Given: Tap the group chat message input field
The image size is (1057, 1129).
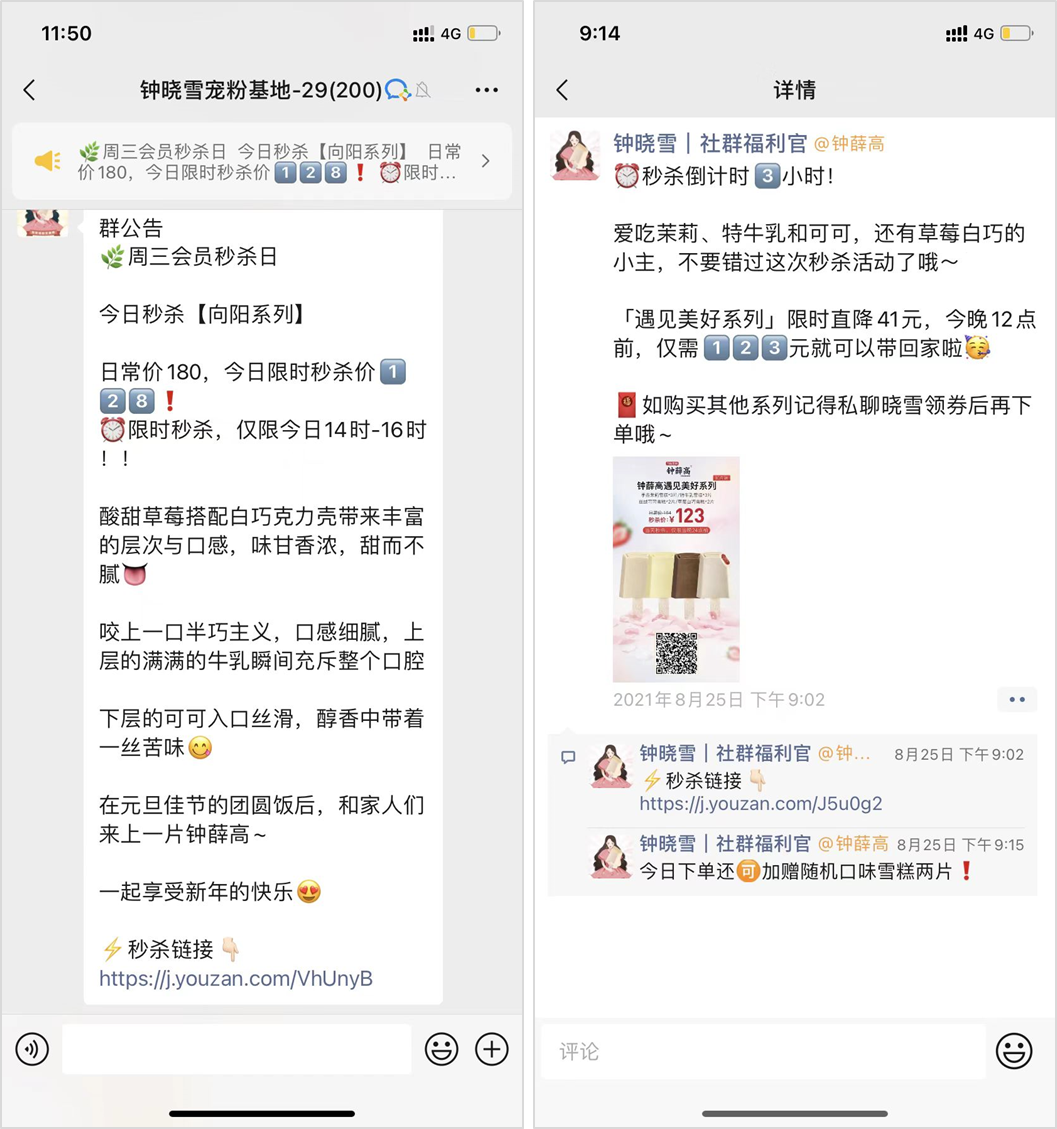Looking at the screenshot, I should [x=237, y=1049].
